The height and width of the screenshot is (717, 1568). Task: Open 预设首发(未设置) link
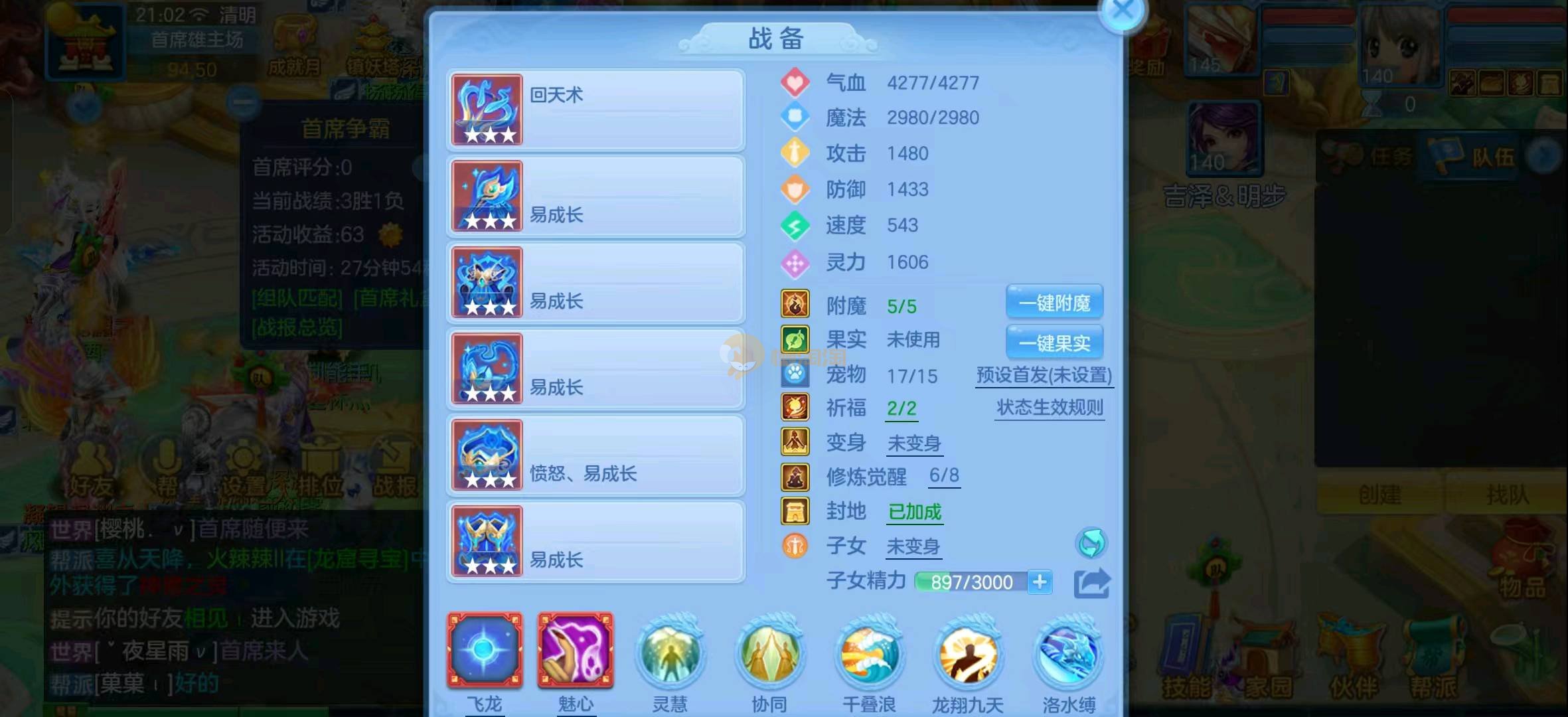tap(1044, 376)
